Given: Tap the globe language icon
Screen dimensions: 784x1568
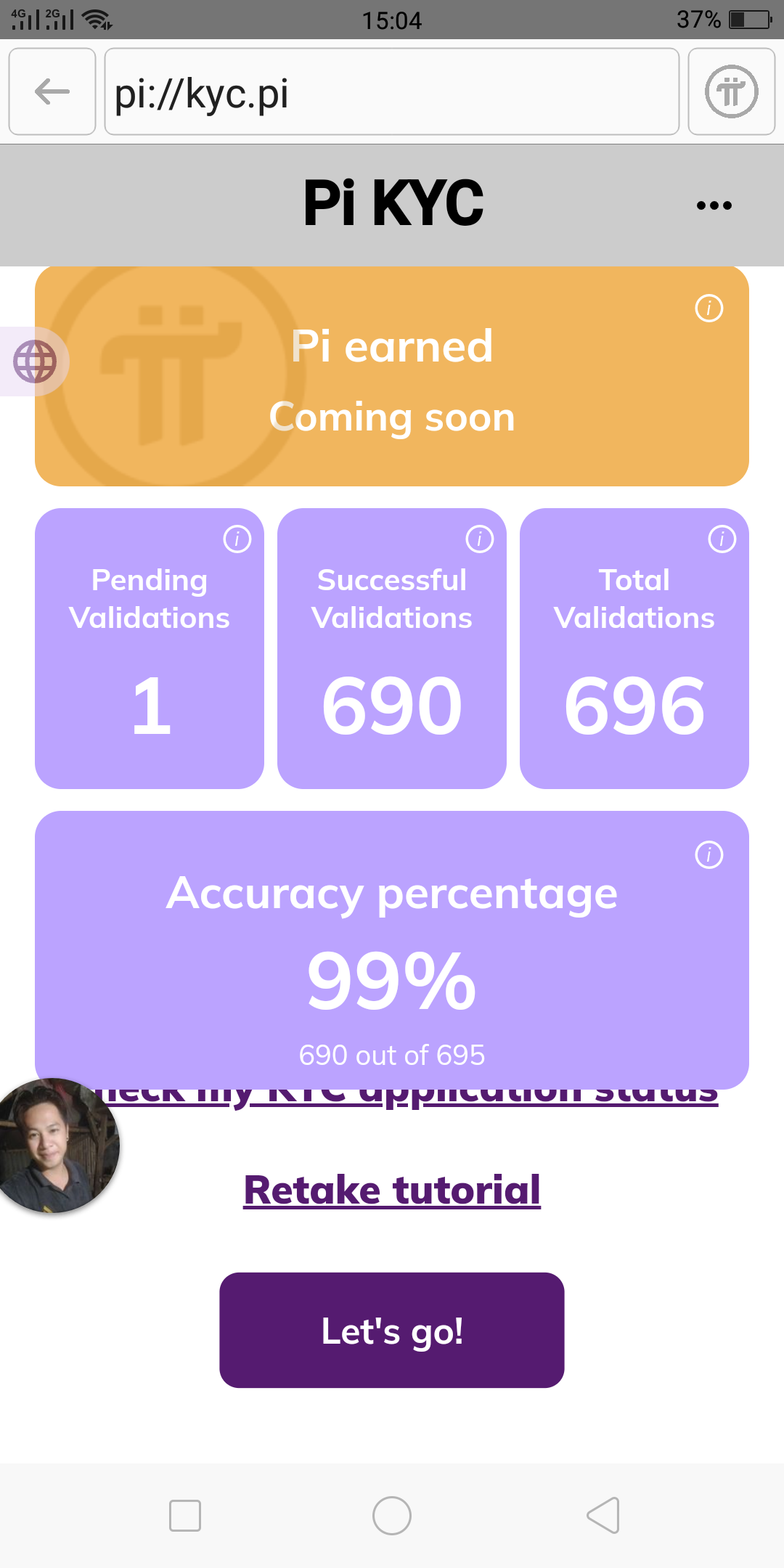Looking at the screenshot, I should pos(35,362).
